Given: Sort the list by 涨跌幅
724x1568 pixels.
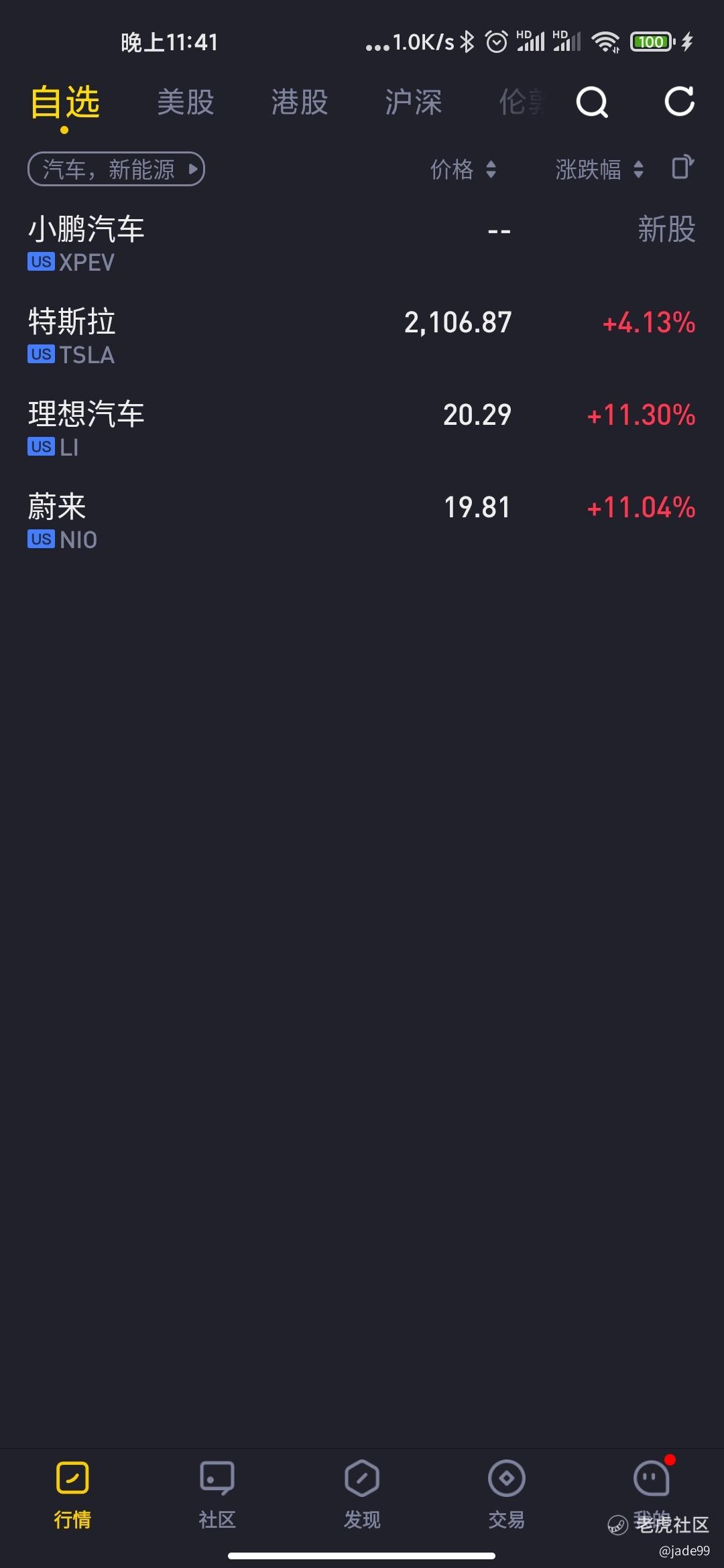Looking at the screenshot, I should coord(599,170).
